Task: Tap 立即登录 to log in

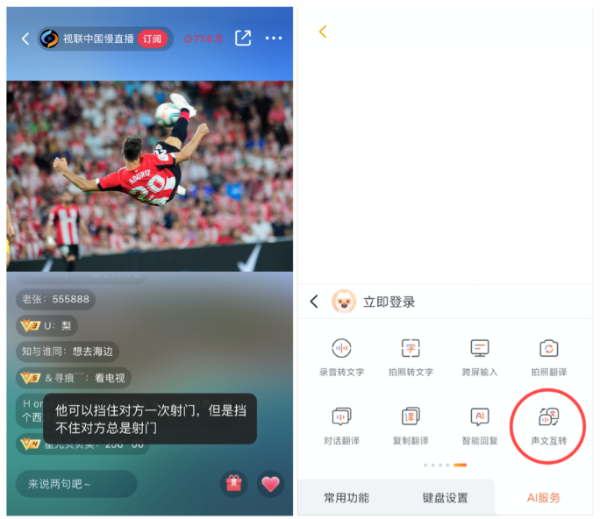Action: (x=389, y=301)
